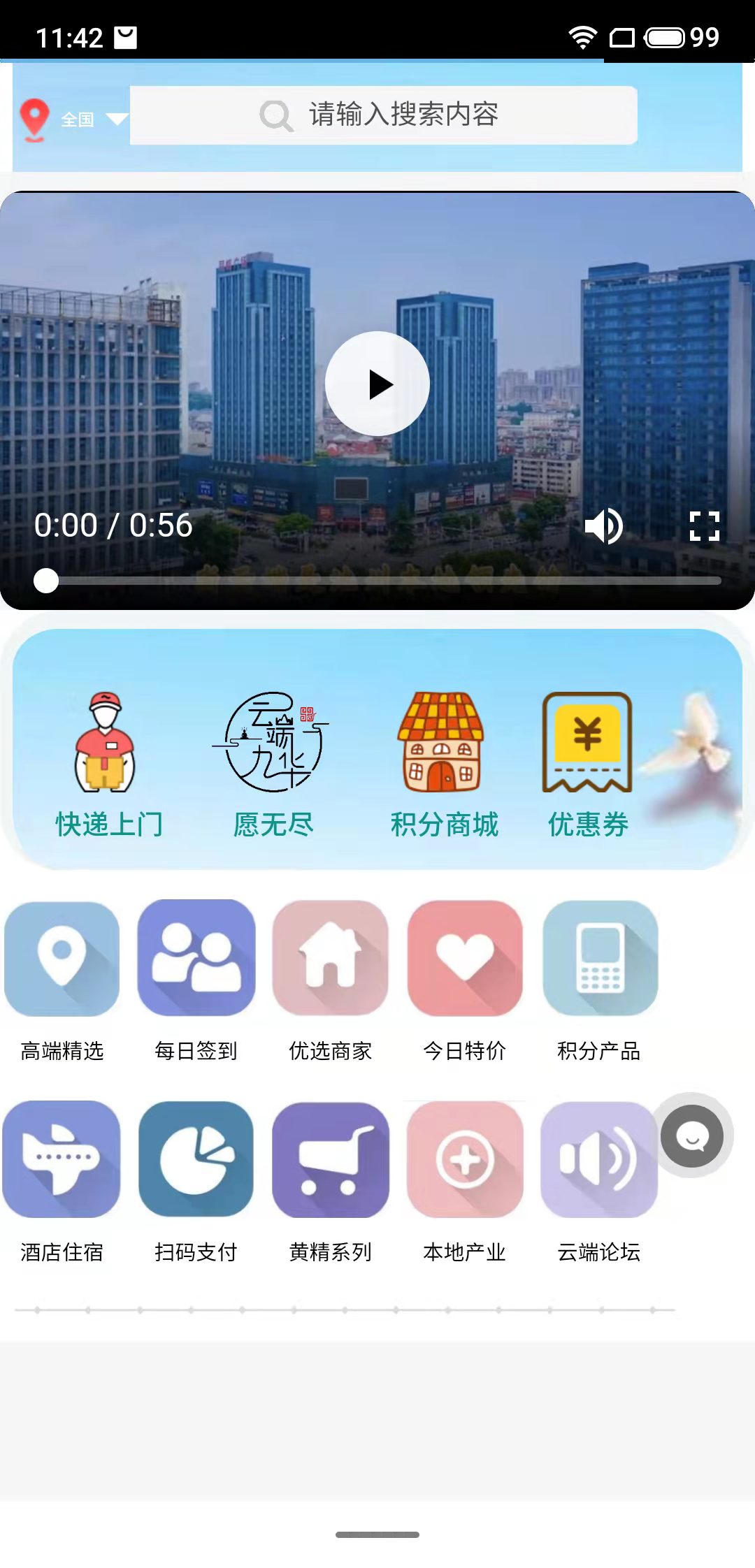Open the floating chat bubble
This screenshot has height=1568, width=755.
point(693,1136)
